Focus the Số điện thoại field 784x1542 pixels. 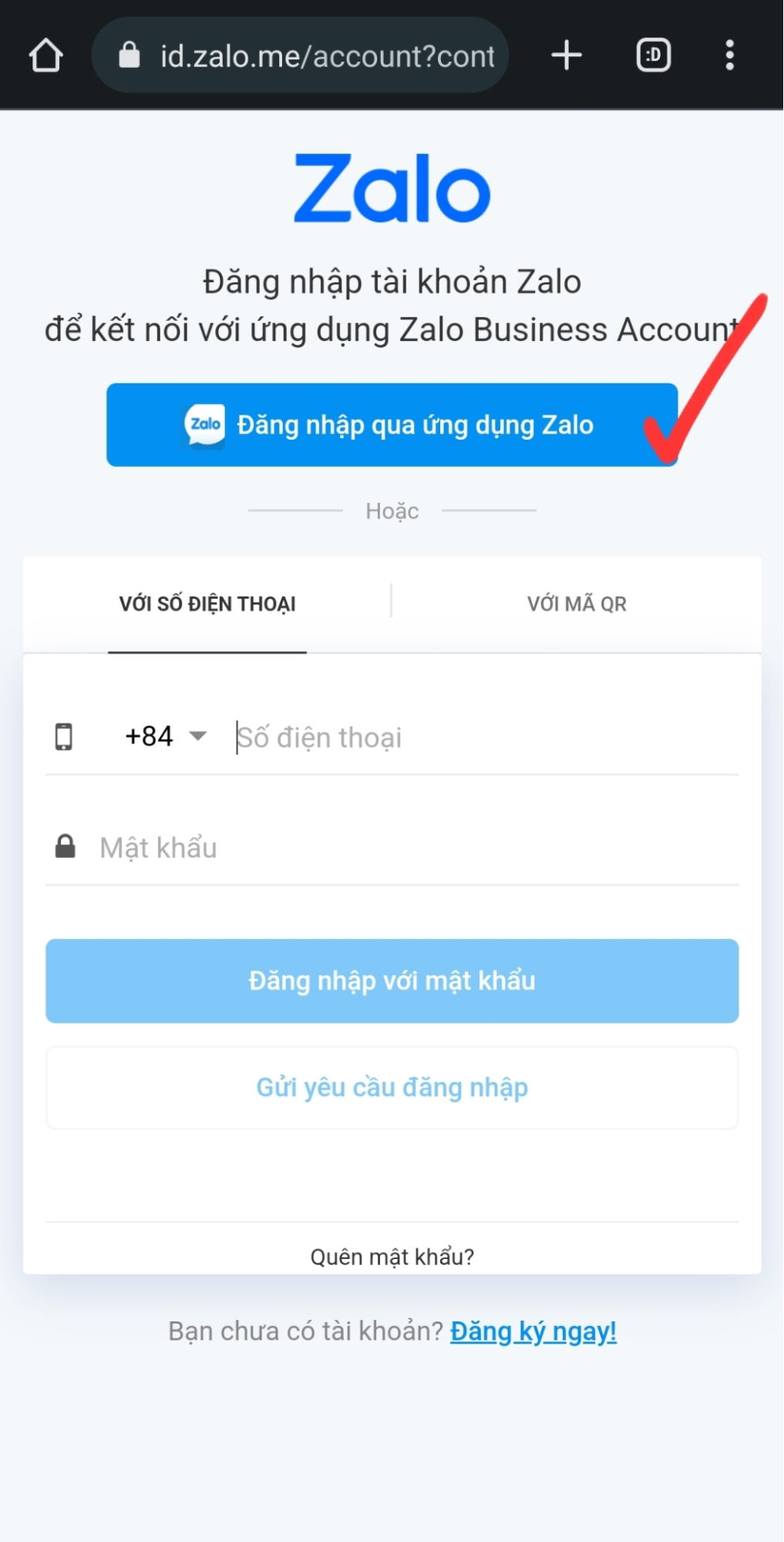tap(486, 737)
